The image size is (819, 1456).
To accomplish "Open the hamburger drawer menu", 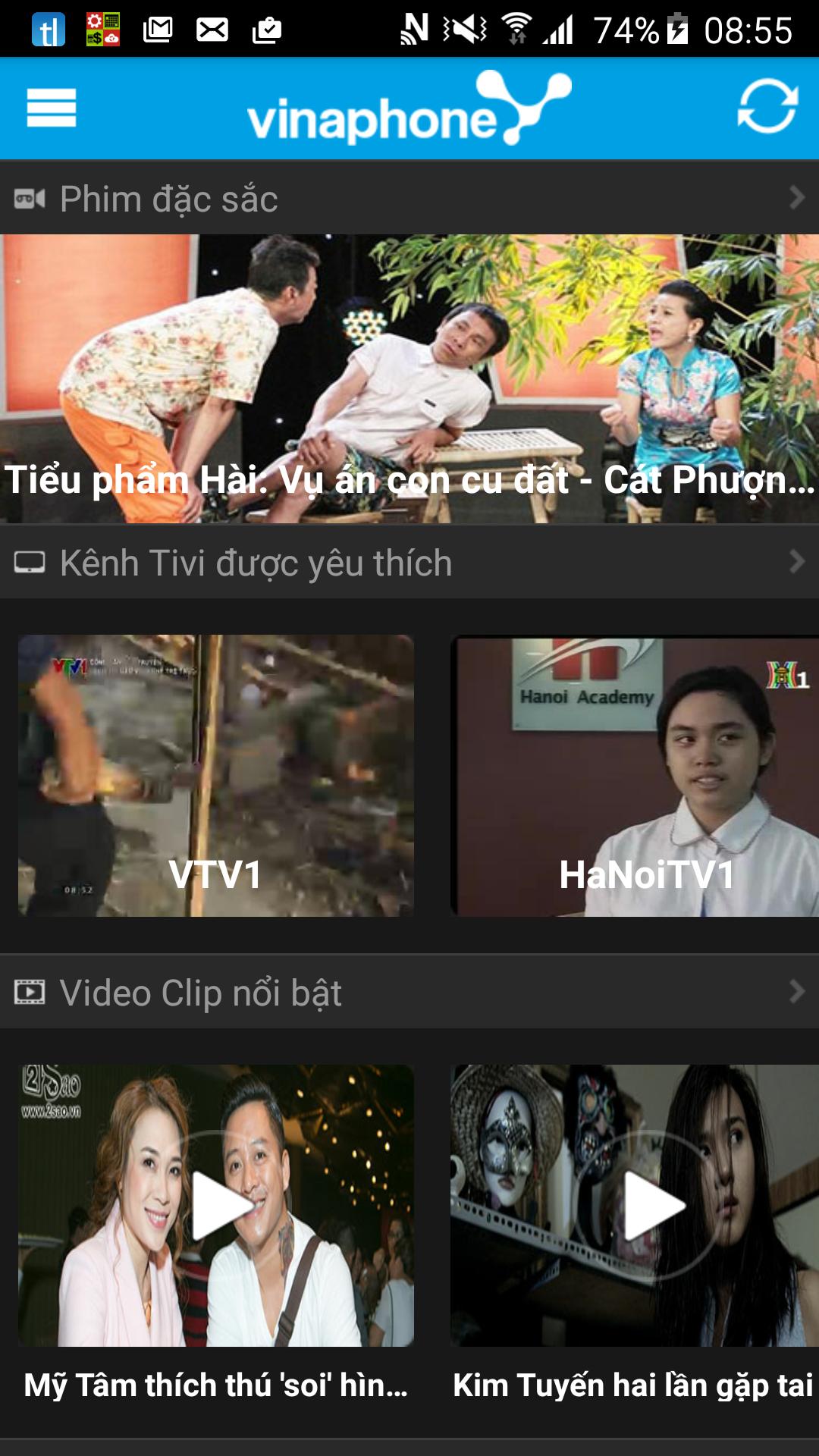I will (x=51, y=108).
